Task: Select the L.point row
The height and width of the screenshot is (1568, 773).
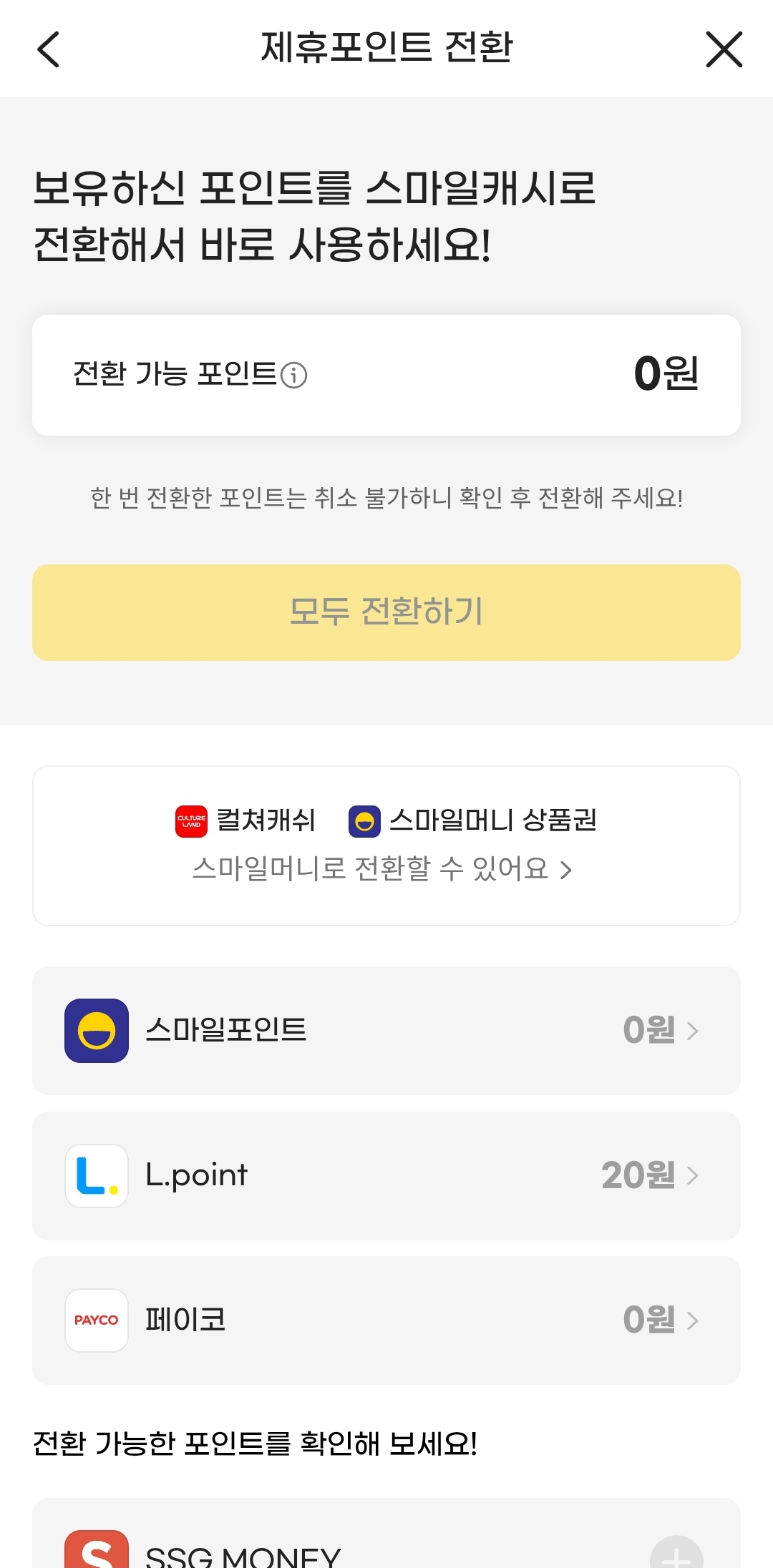Action: pyautogui.click(x=386, y=1176)
